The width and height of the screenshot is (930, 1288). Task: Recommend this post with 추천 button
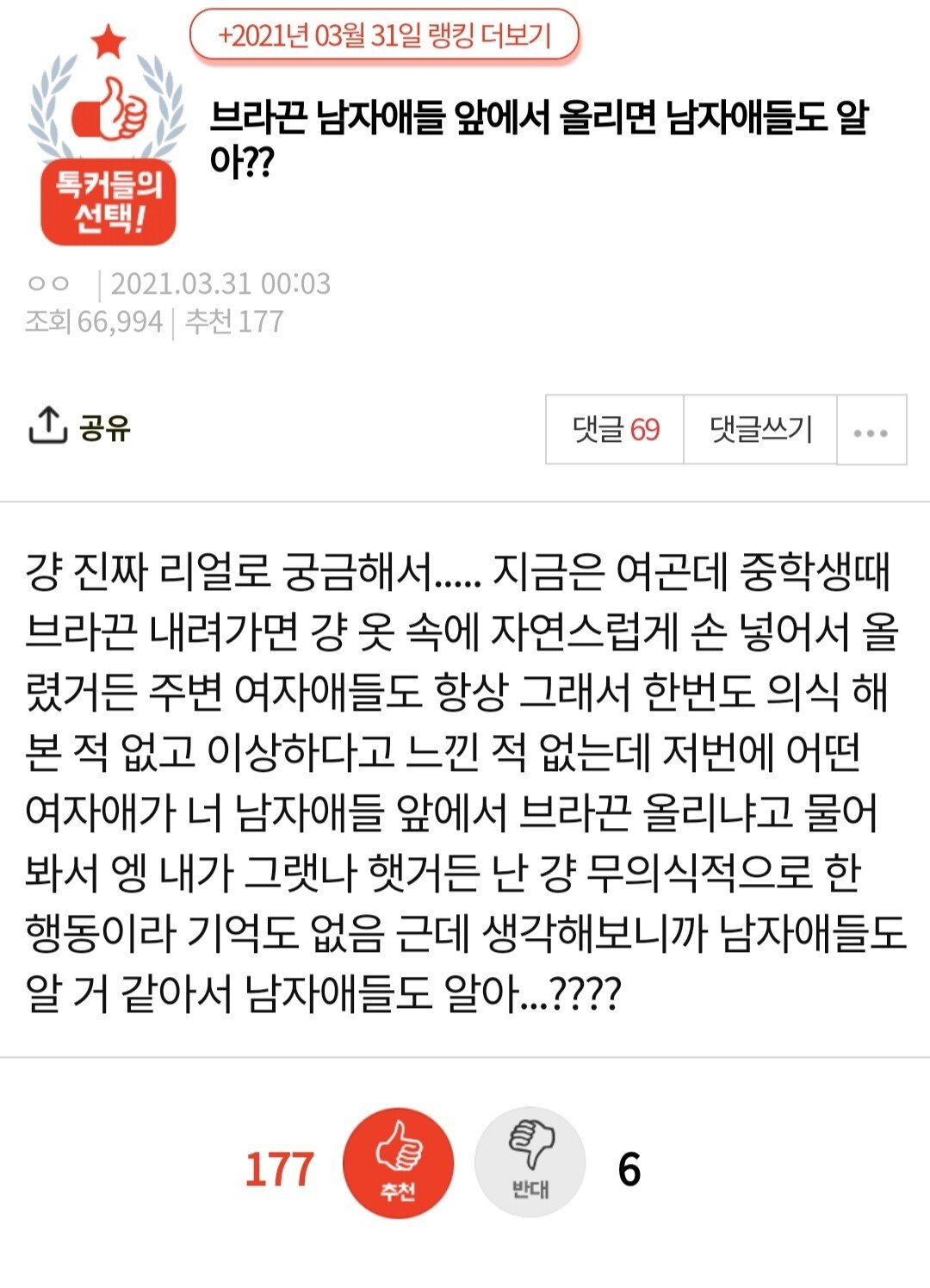pos(398,1163)
